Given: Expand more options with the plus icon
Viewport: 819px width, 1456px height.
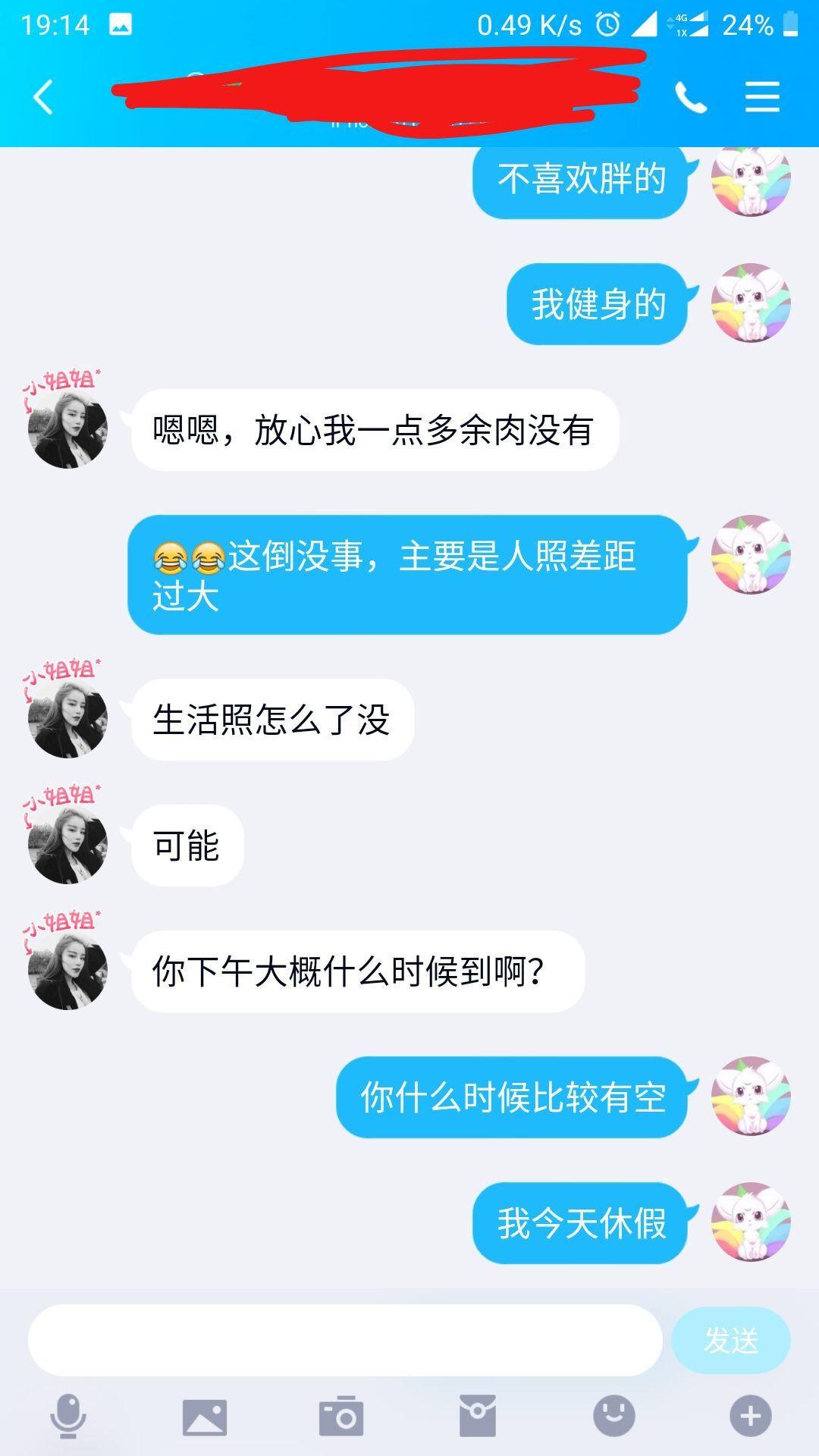Looking at the screenshot, I should click(750, 1416).
